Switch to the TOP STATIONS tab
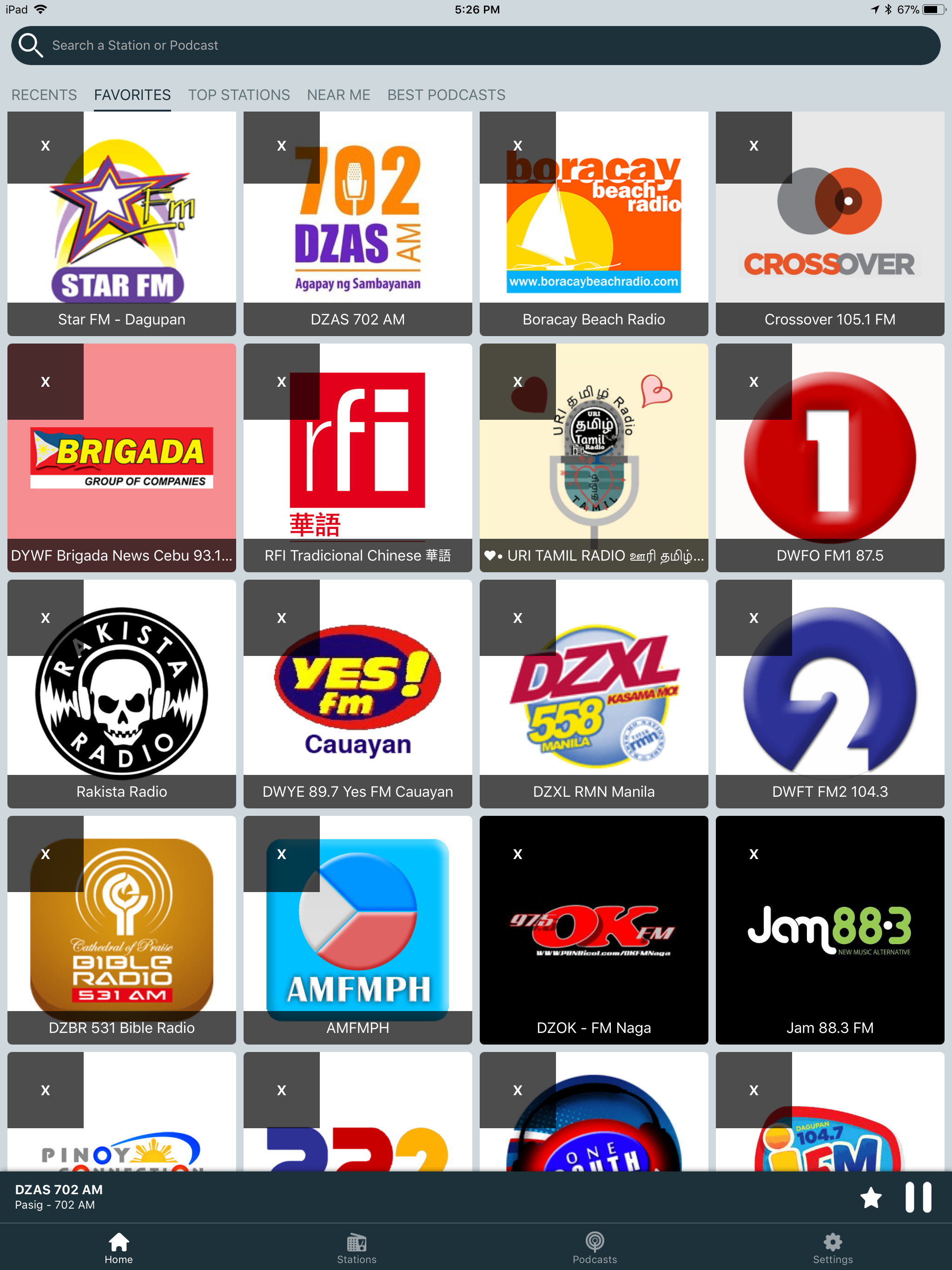This screenshot has width=952, height=1270. [x=239, y=95]
